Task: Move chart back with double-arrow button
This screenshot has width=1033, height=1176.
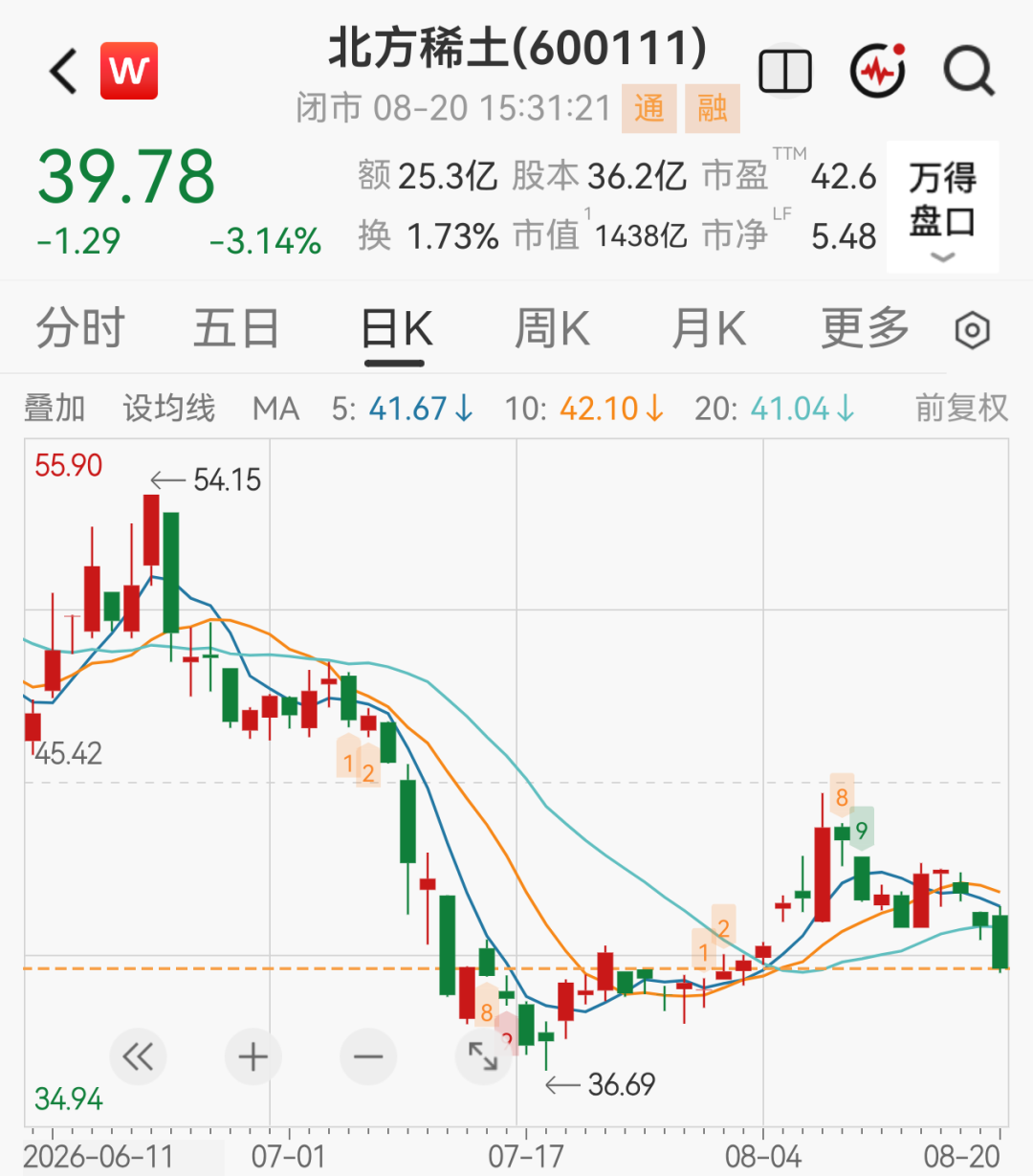Action: 138,1057
